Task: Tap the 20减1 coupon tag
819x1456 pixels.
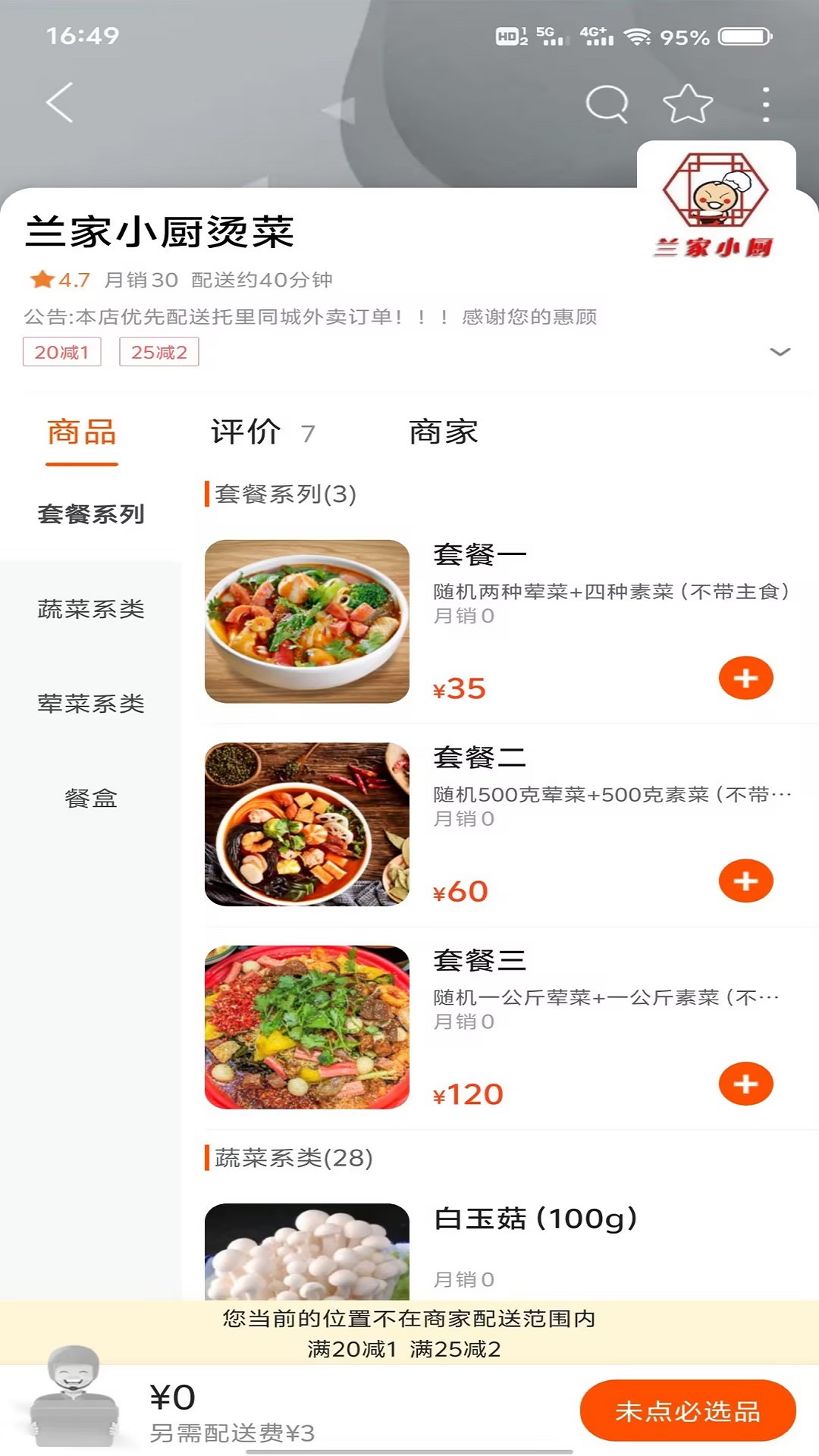Action: pyautogui.click(x=61, y=352)
